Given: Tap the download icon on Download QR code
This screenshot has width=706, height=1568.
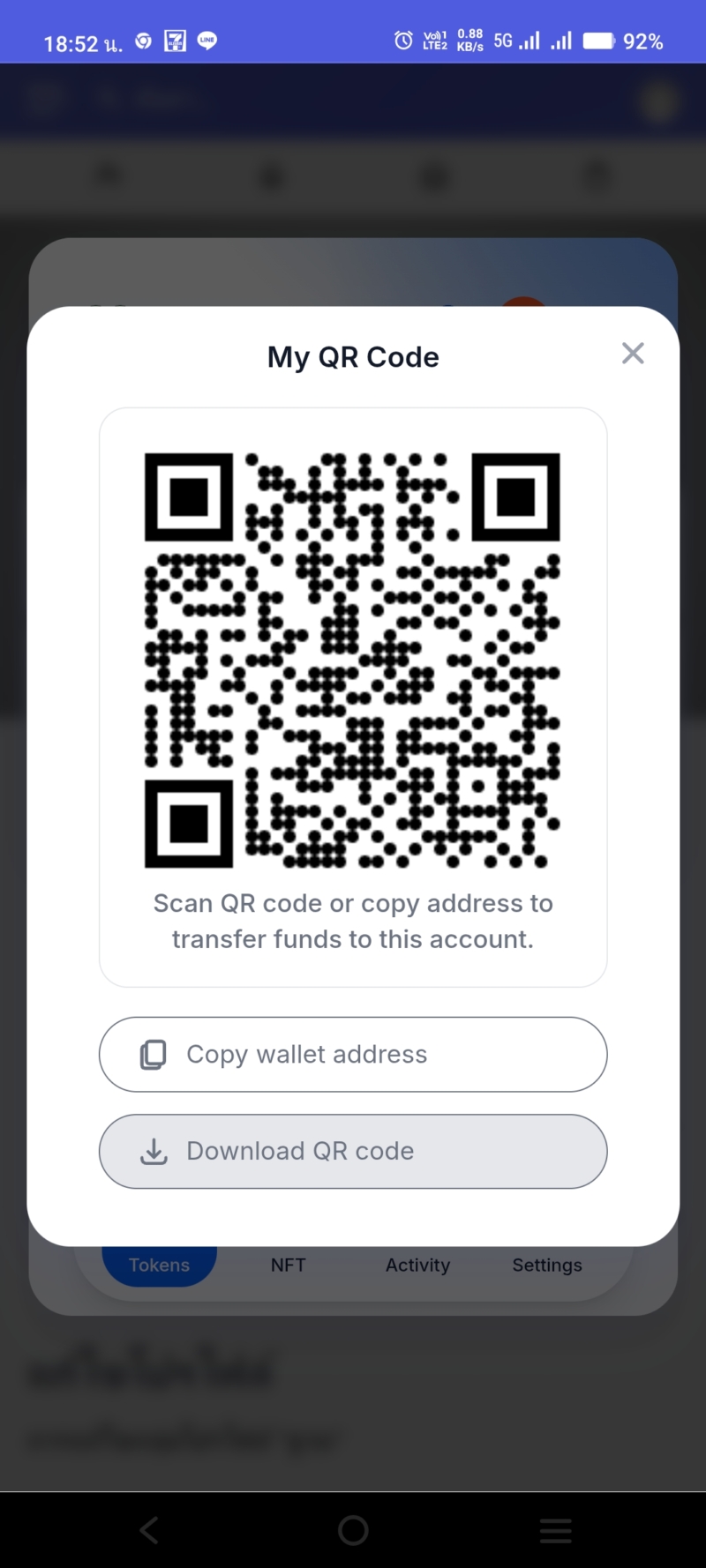Looking at the screenshot, I should (154, 1151).
